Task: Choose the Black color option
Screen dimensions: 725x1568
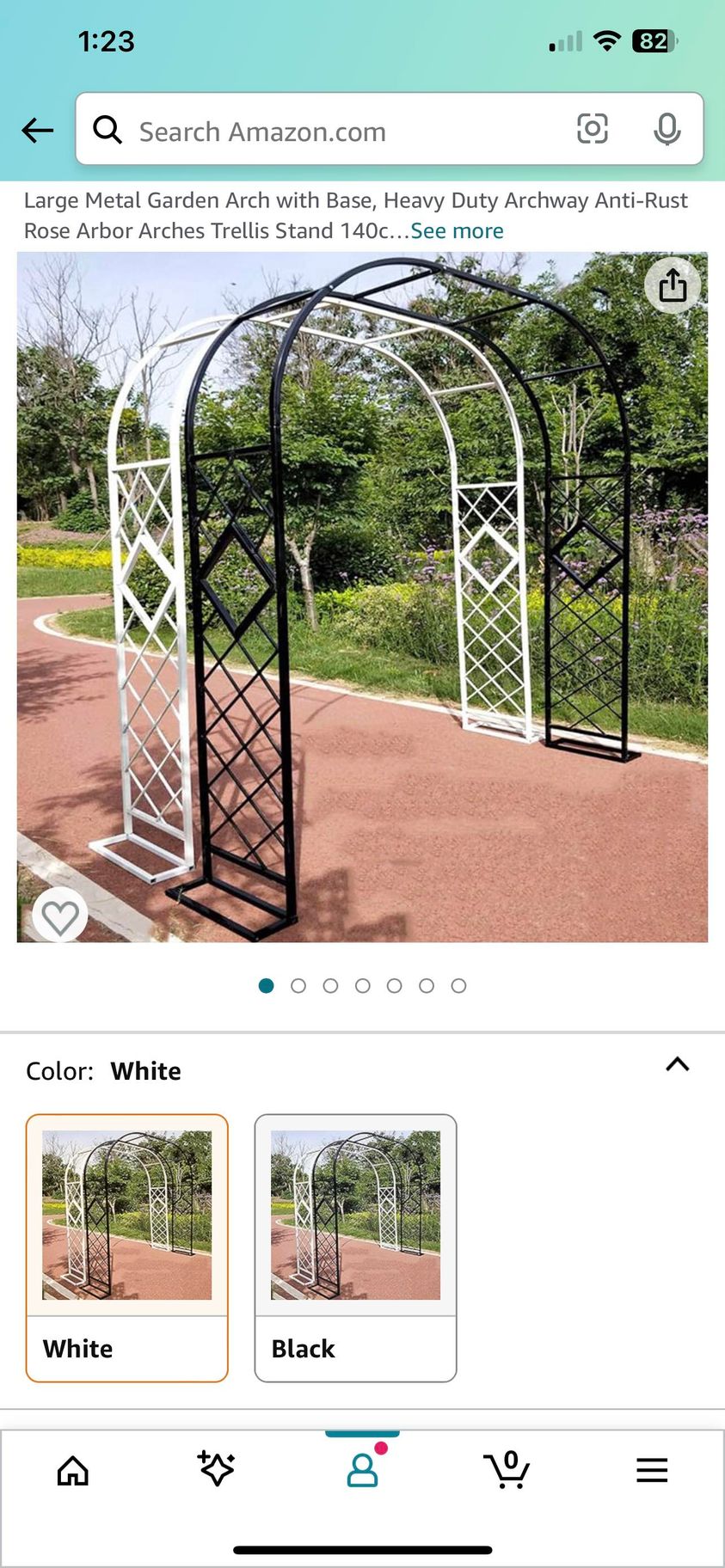Action: click(x=355, y=1247)
